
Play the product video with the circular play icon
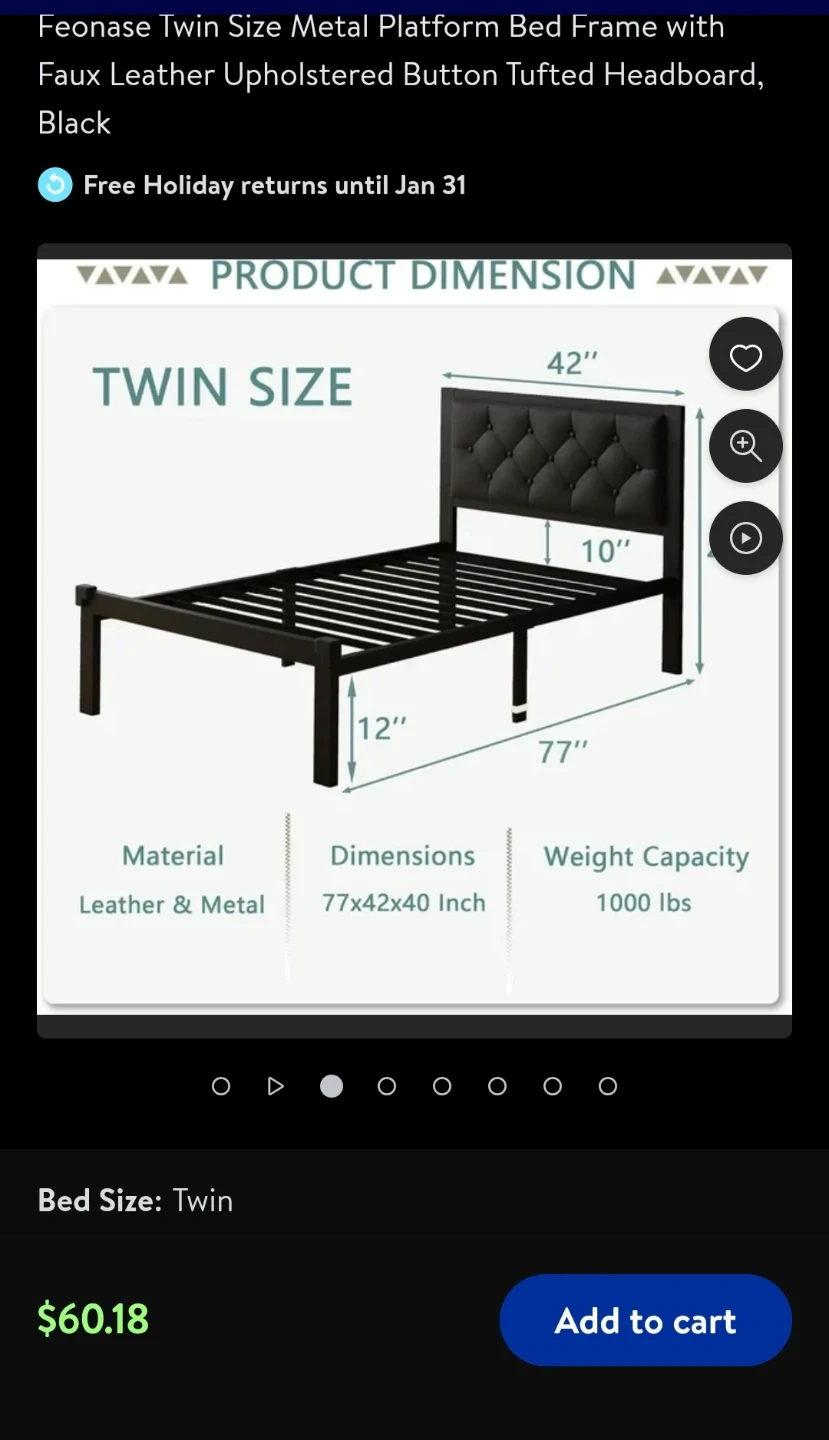(745, 538)
